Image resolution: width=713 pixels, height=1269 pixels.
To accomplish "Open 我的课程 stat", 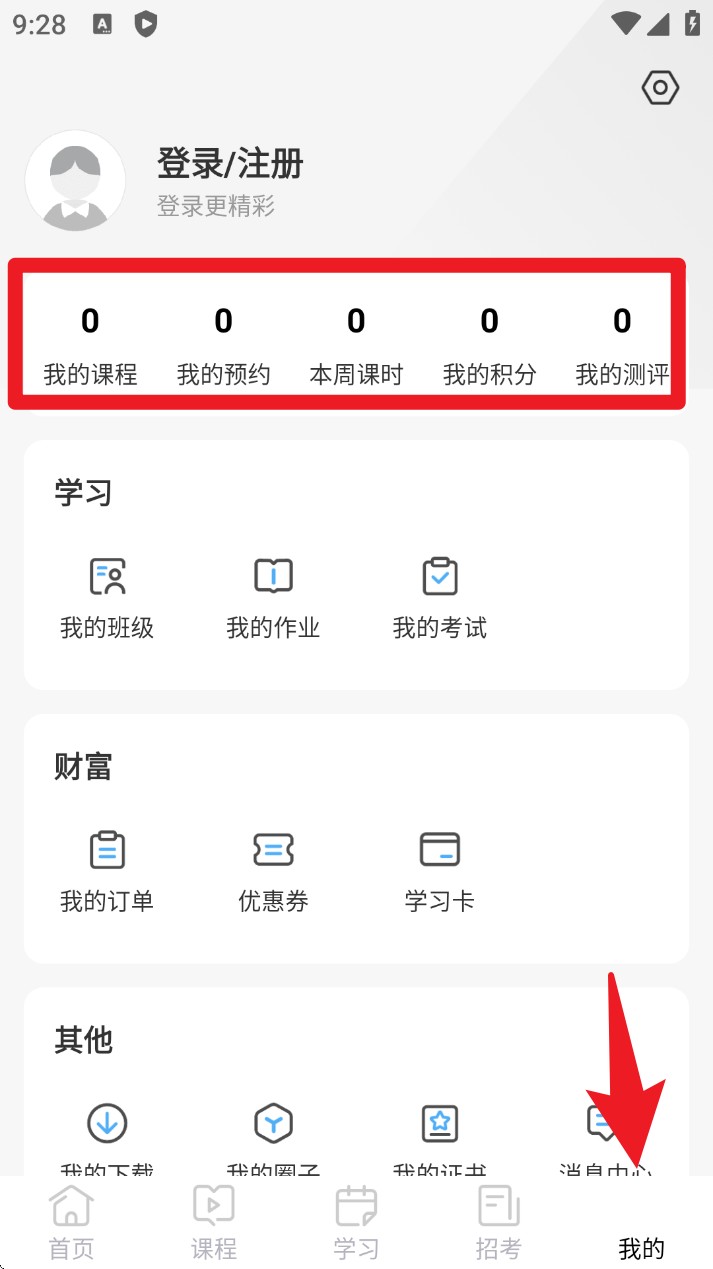I will click(90, 345).
